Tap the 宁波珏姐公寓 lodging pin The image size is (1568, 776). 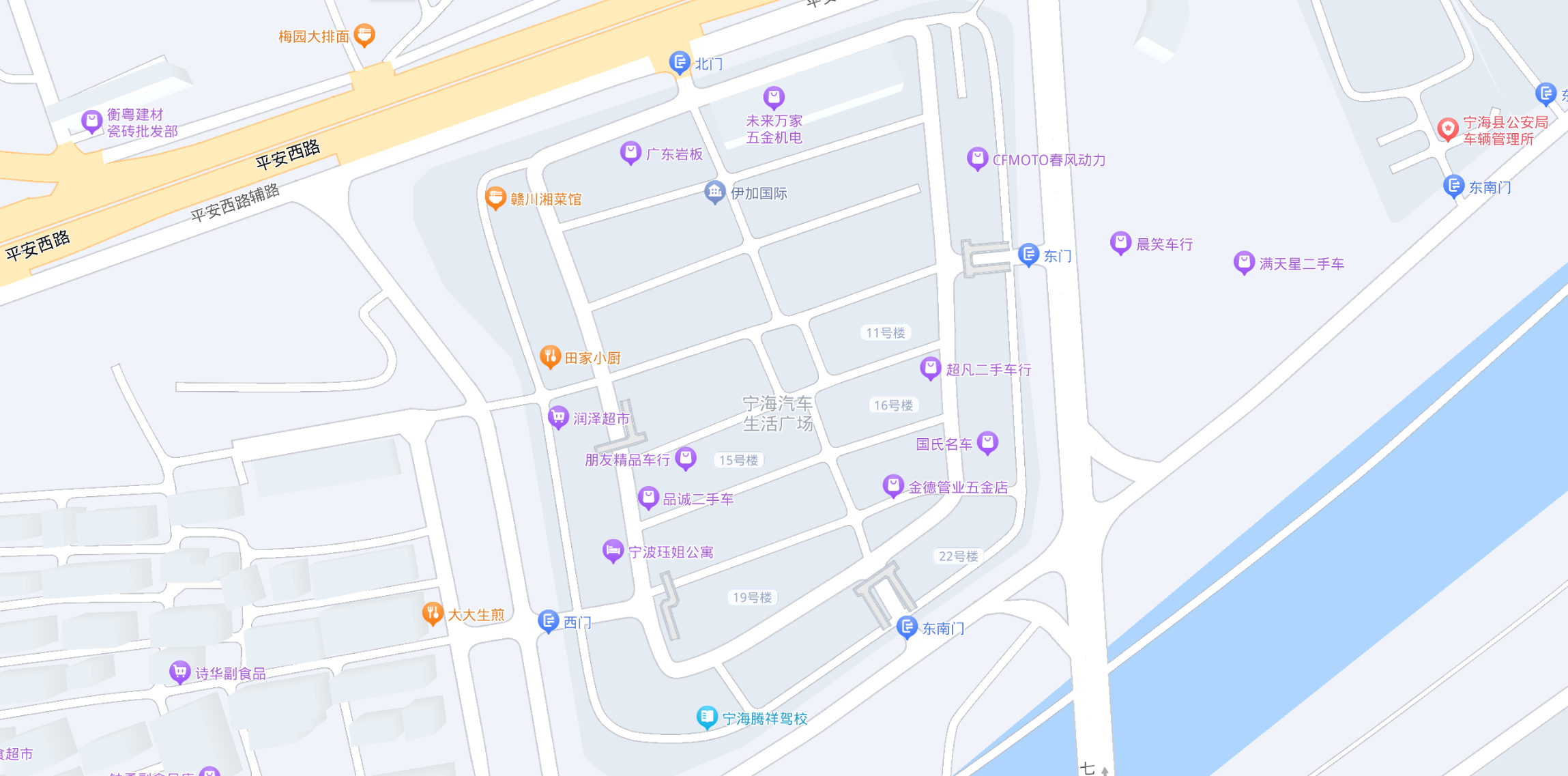(x=613, y=550)
